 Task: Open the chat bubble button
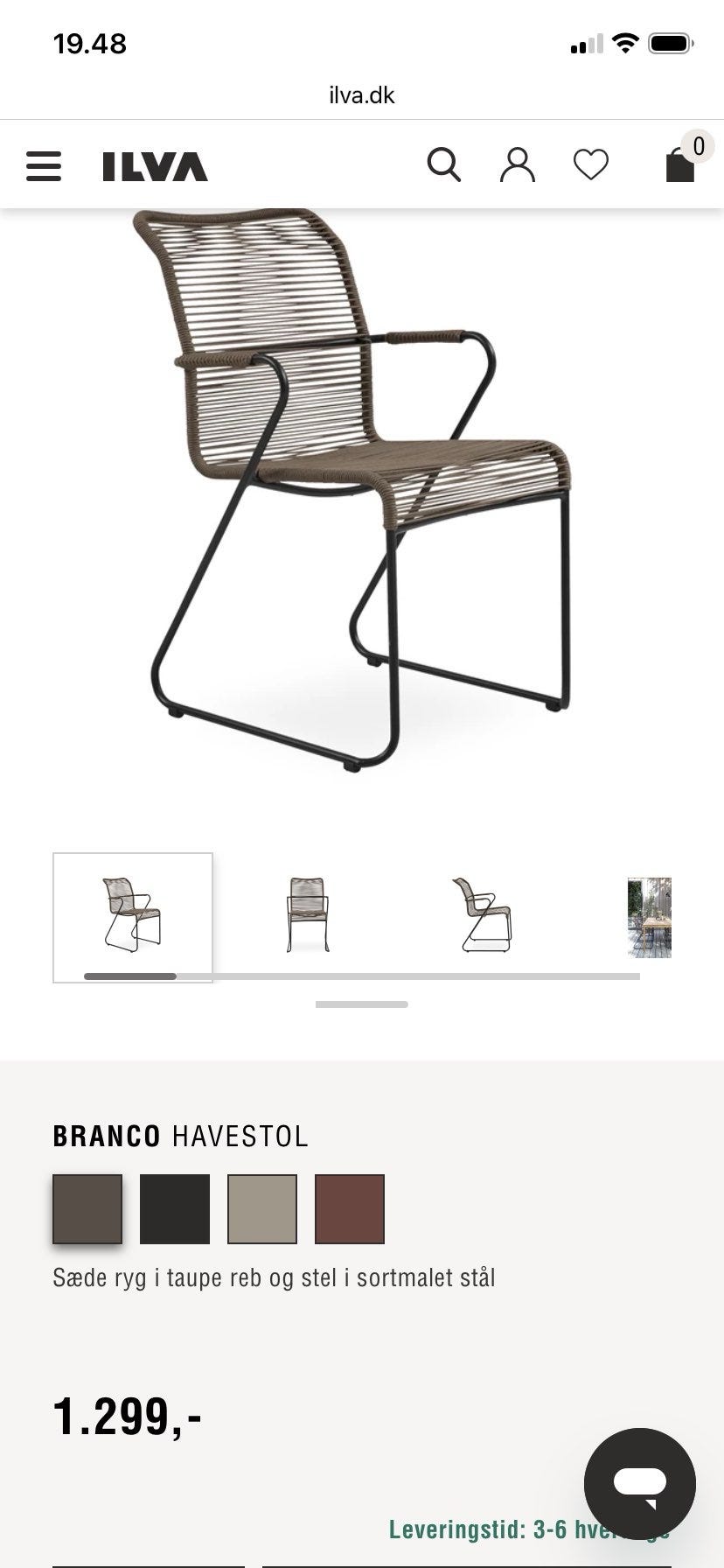click(640, 1484)
